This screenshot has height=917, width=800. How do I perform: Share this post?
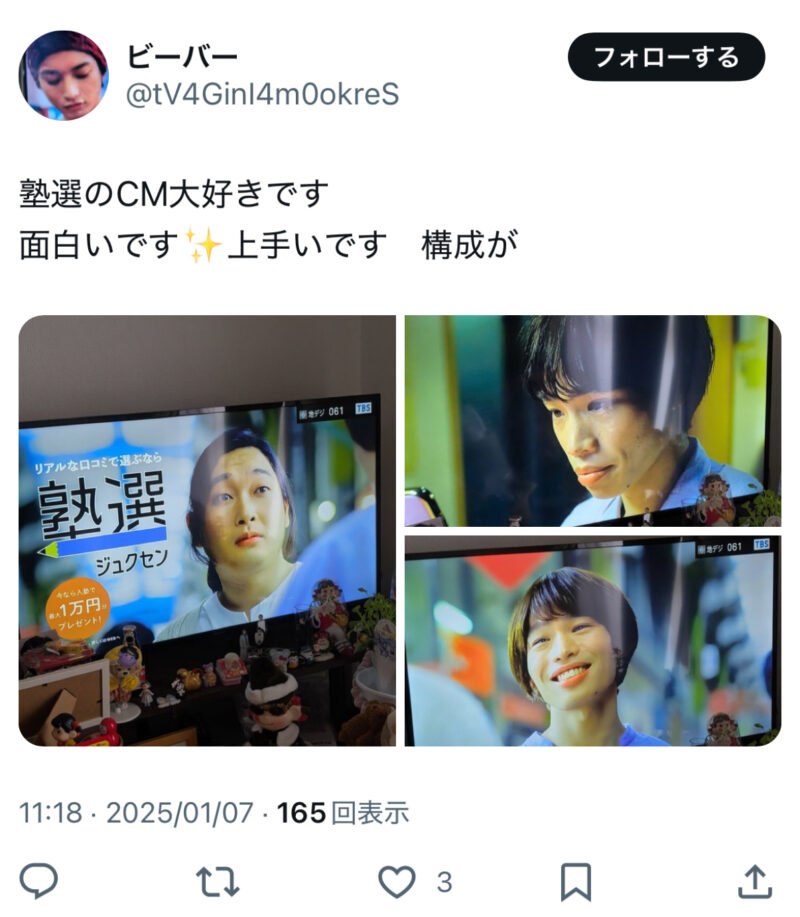tap(754, 881)
